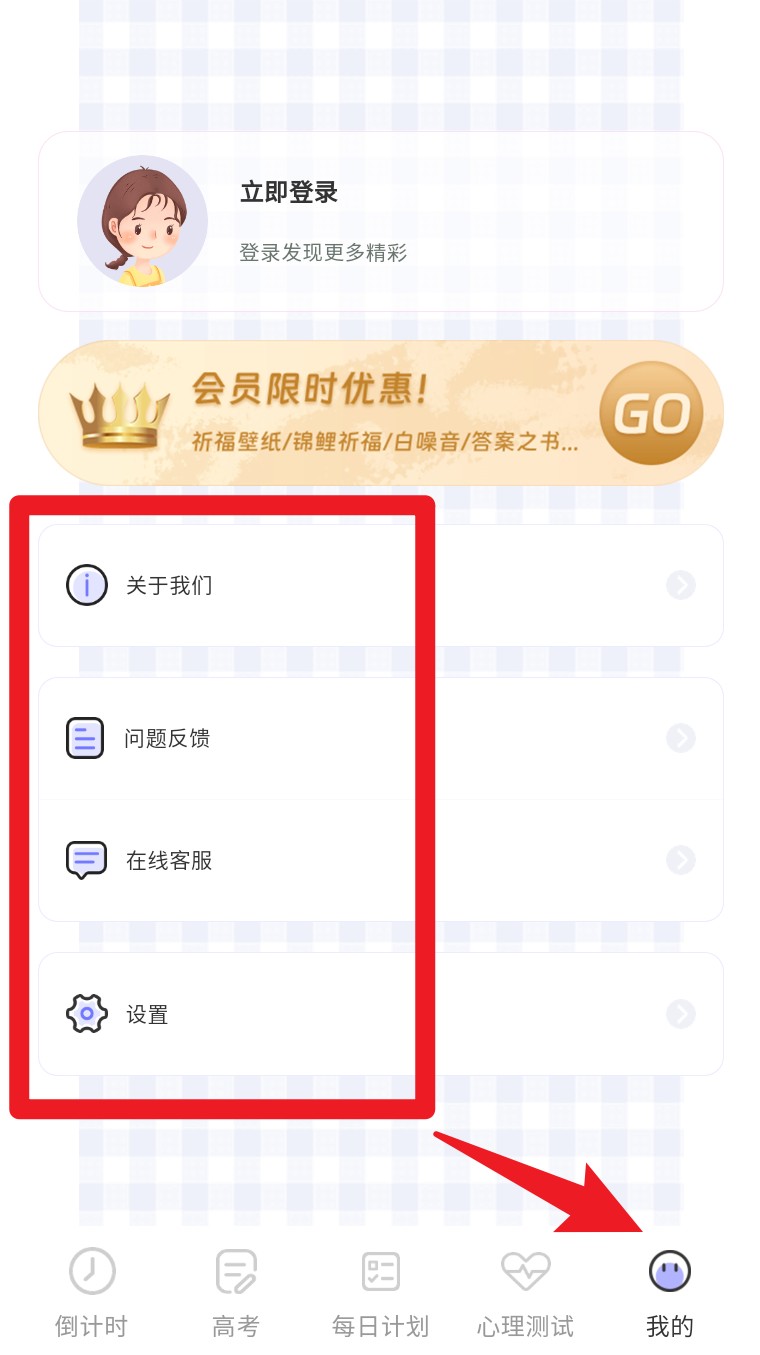Switch to the 倒计时 tab
Viewport: 760px width, 1355px height.
coord(92,1294)
